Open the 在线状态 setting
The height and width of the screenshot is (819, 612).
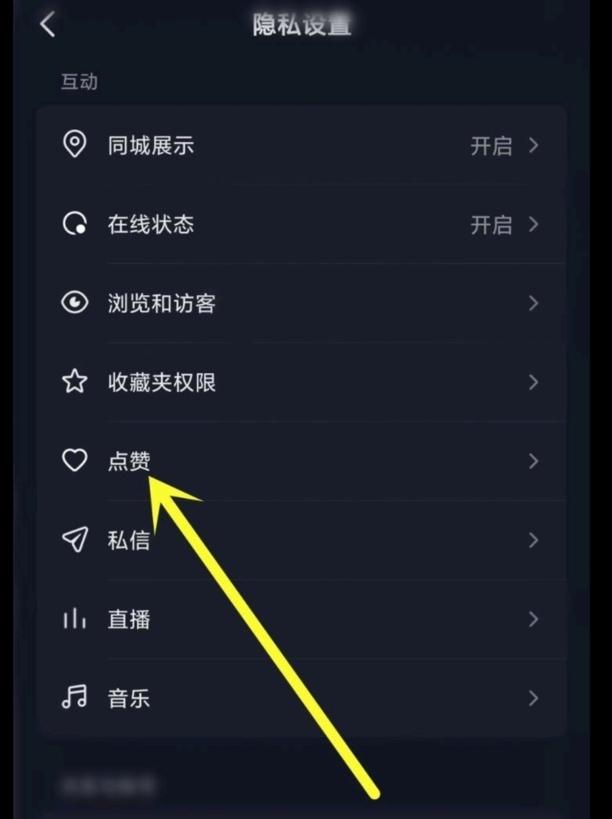pyautogui.click(x=300, y=224)
